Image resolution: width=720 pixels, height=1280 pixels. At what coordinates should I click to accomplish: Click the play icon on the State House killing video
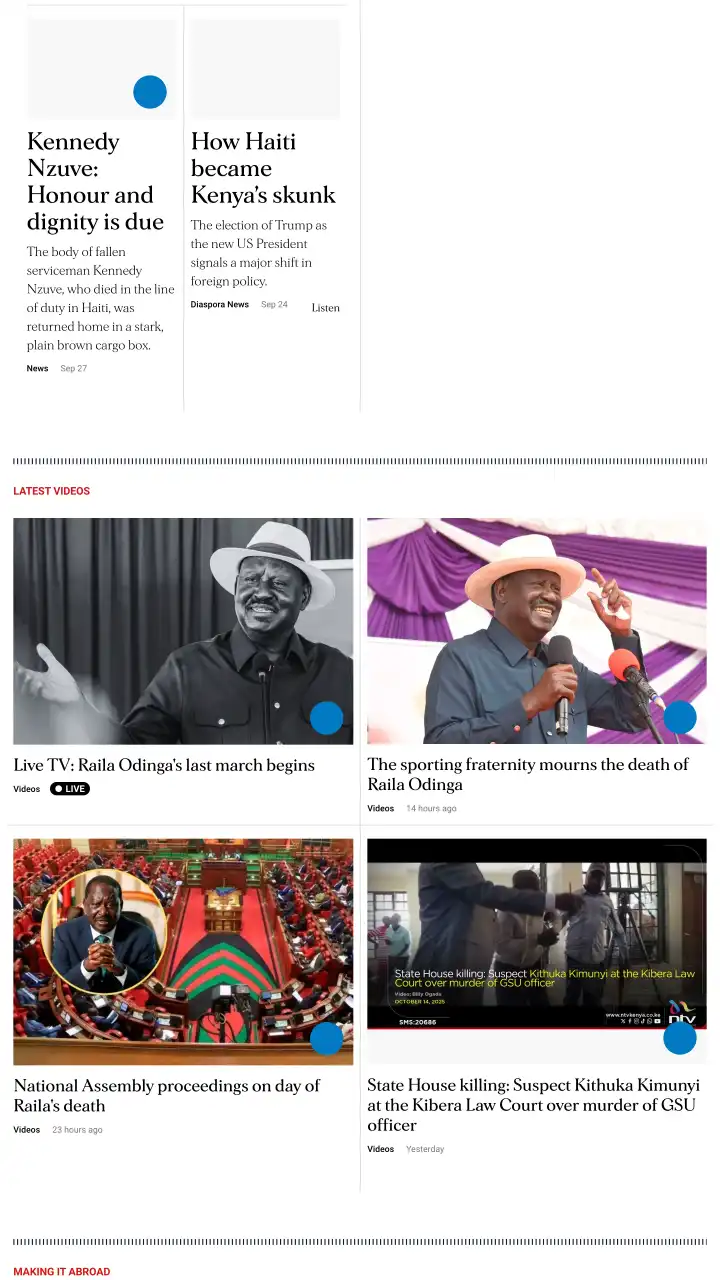(x=679, y=1038)
